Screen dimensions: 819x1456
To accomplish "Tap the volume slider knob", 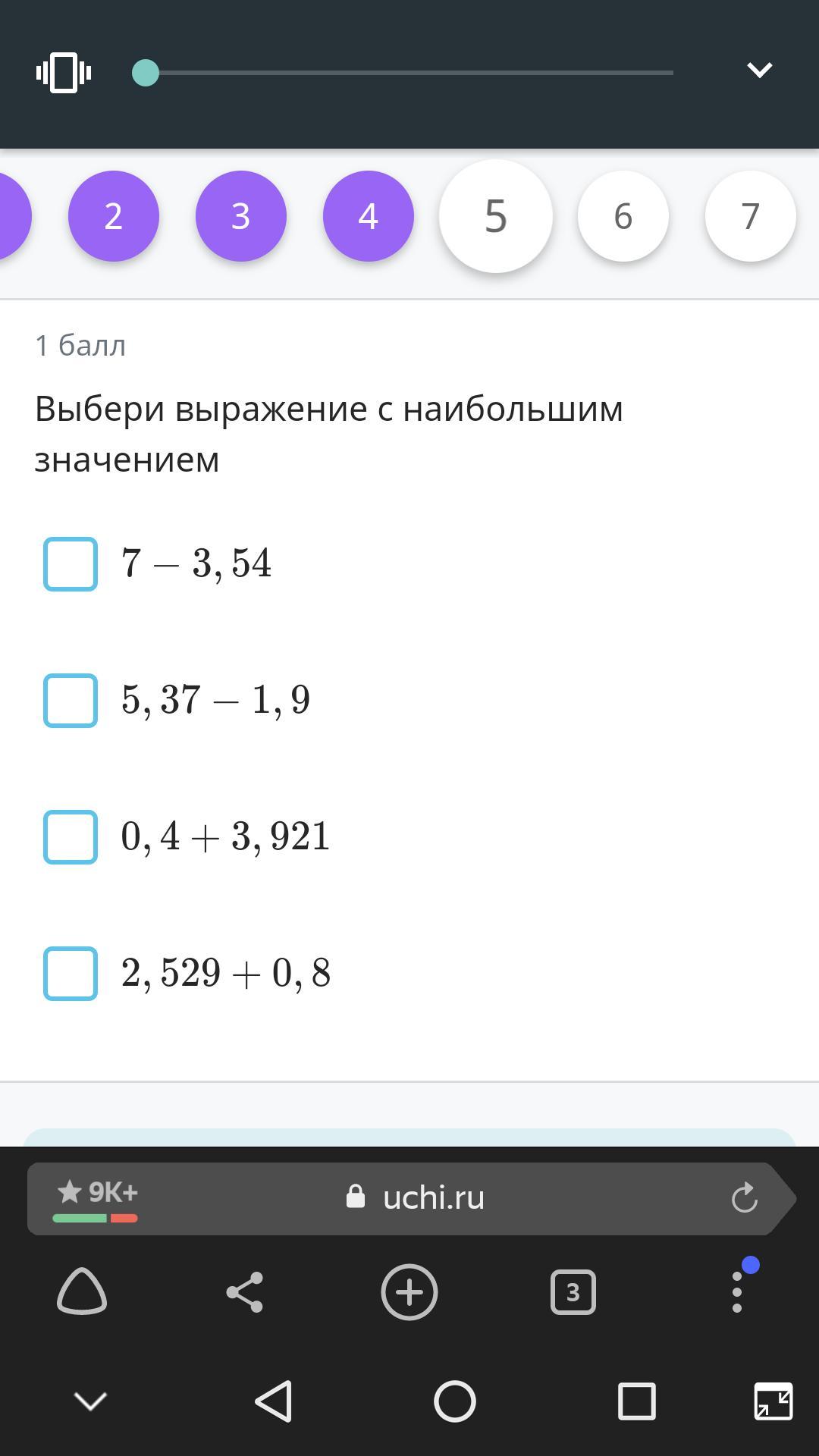I will pos(146,73).
